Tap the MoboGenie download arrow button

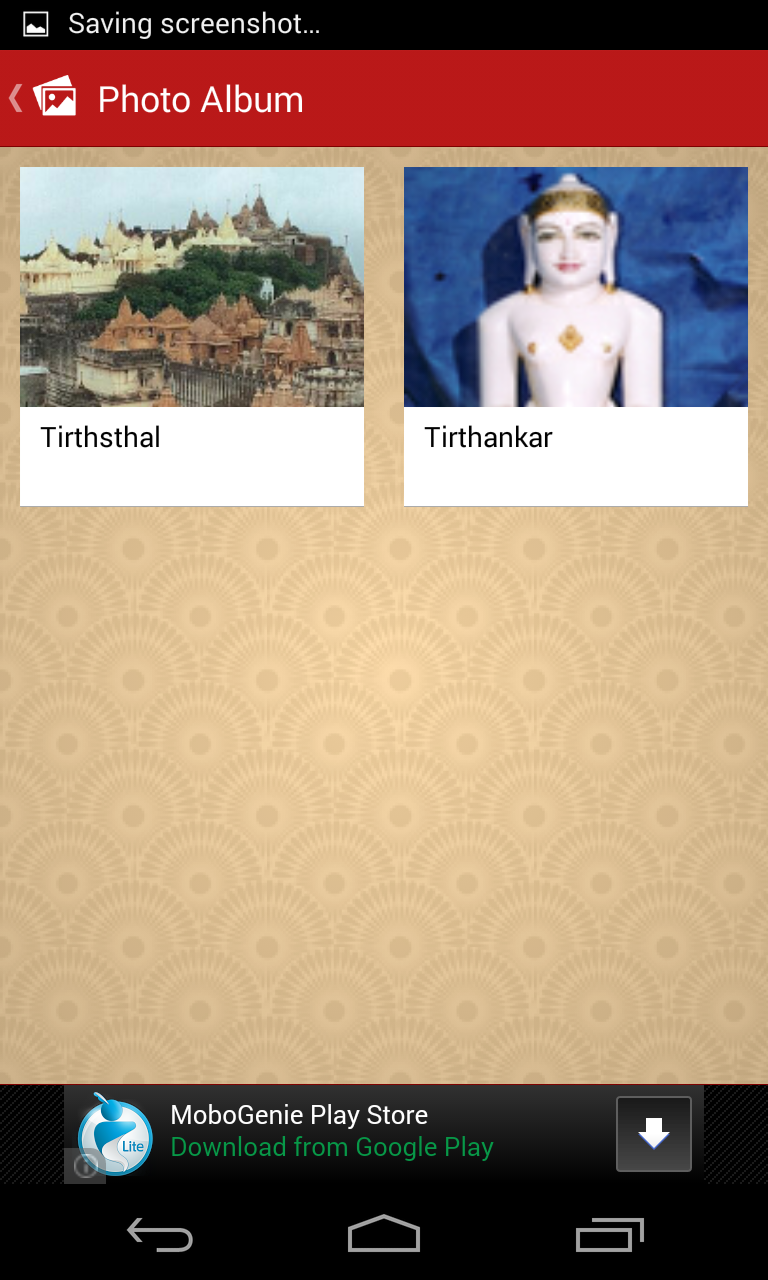[654, 1134]
